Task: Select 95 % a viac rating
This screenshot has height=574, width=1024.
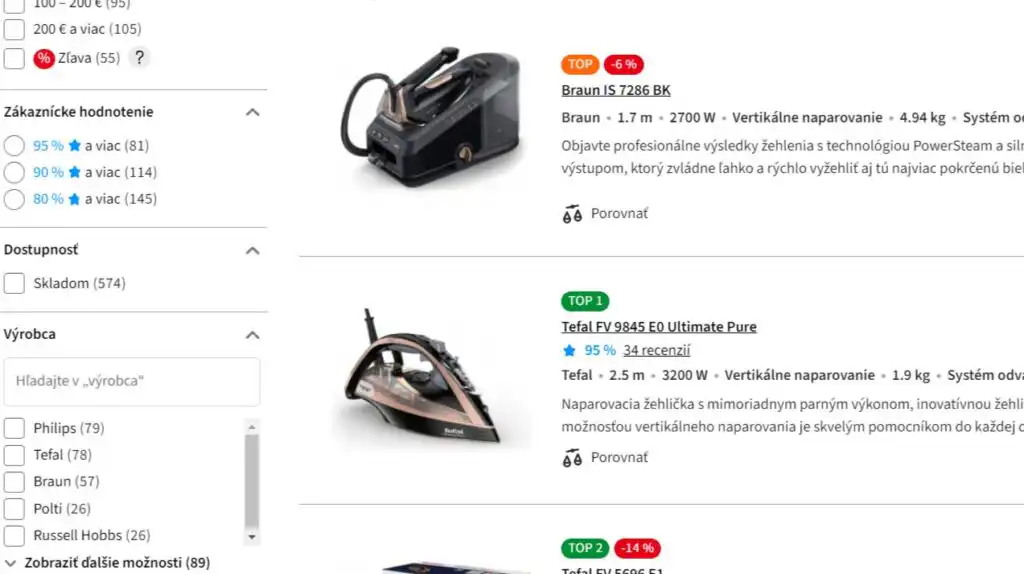Action: pyautogui.click(x=14, y=146)
